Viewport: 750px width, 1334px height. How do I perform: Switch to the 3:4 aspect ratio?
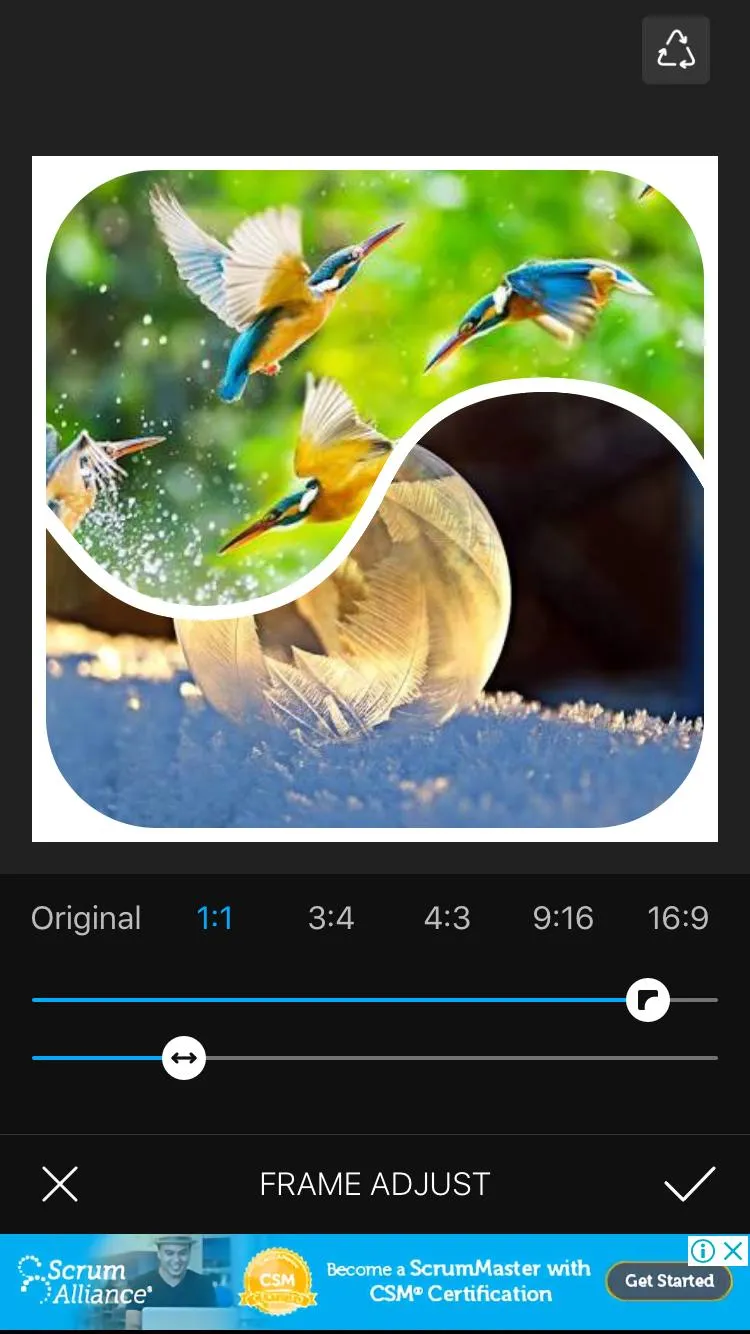(331, 918)
